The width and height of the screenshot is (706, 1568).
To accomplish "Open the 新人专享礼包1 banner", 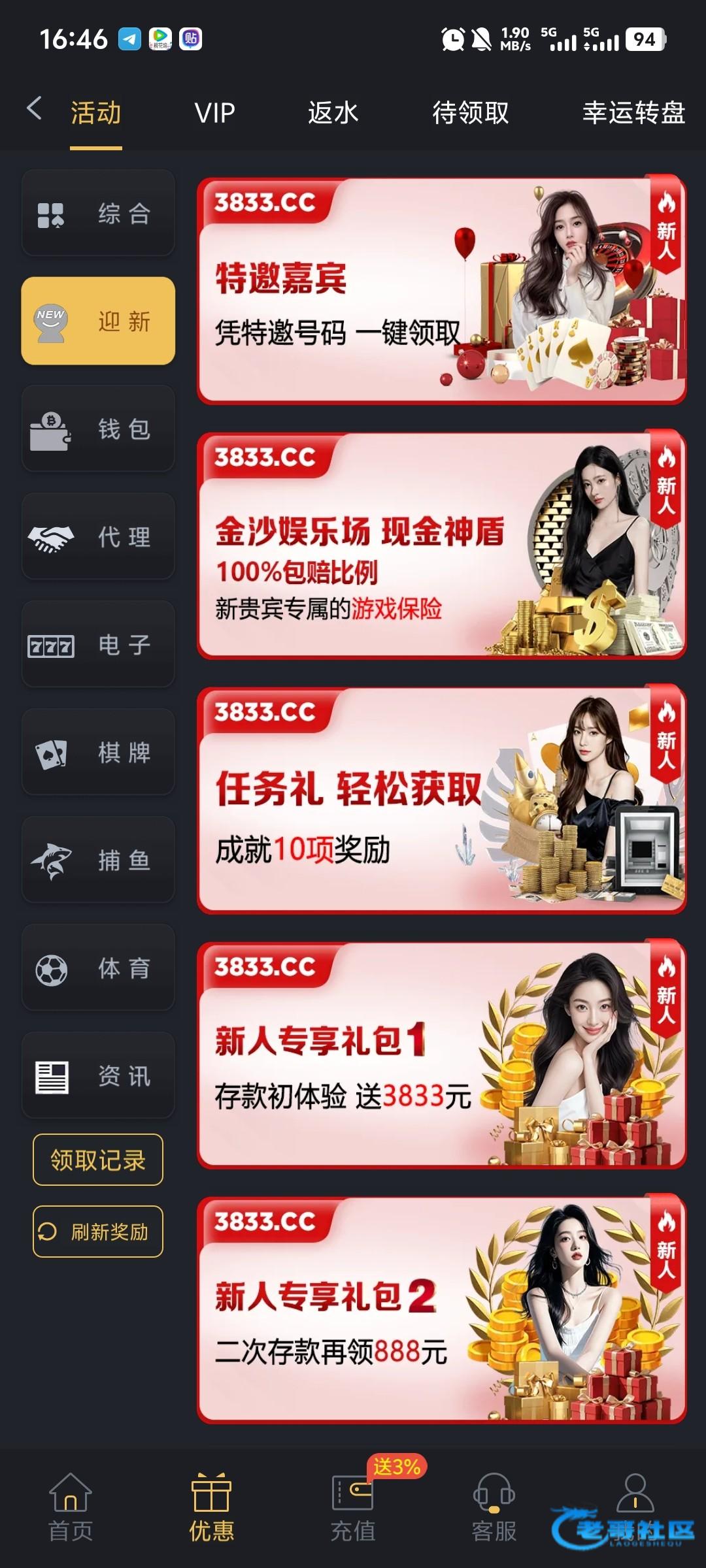I will pos(441,1055).
